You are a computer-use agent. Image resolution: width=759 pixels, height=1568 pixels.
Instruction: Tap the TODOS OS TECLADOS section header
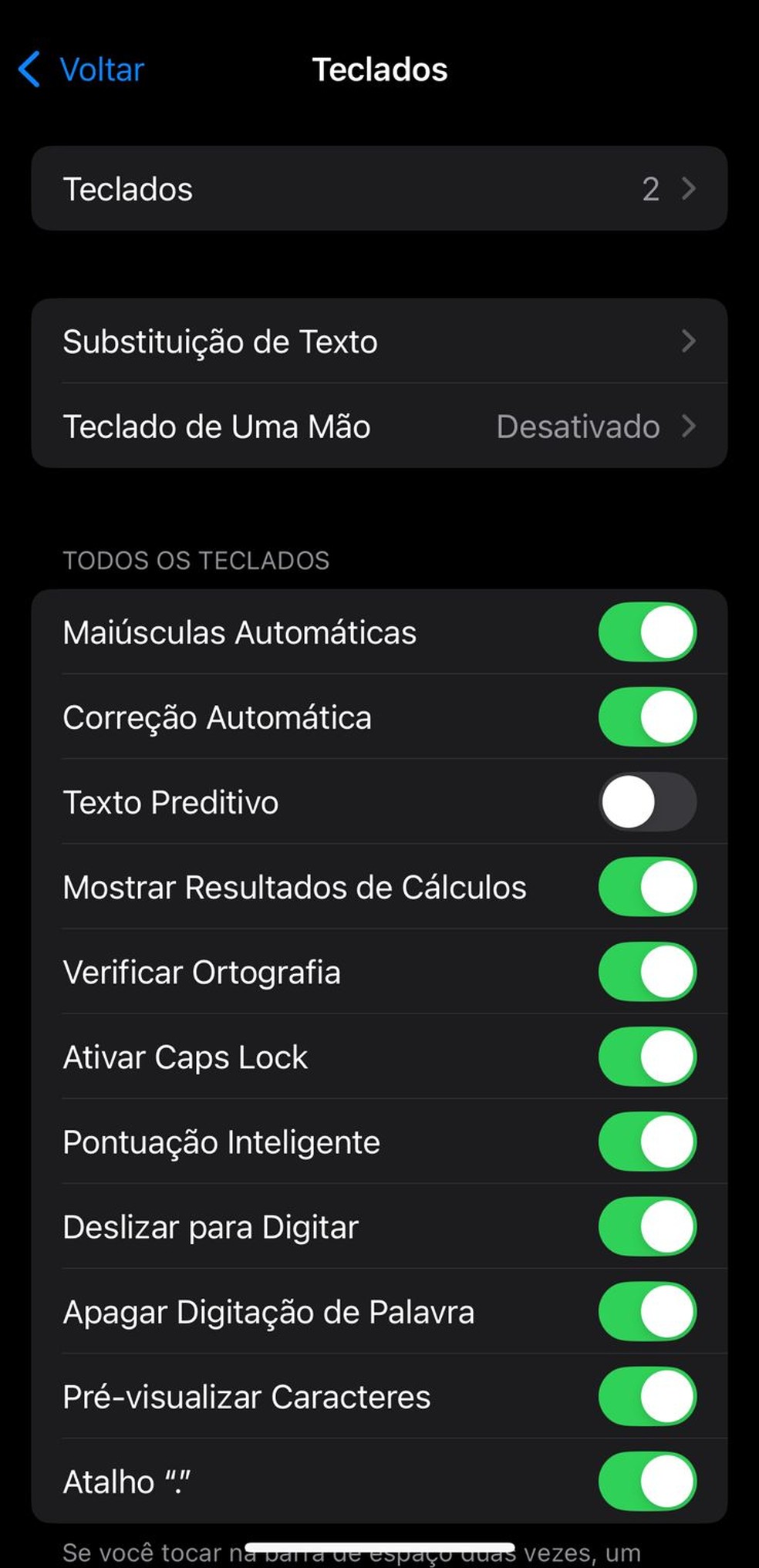click(195, 561)
